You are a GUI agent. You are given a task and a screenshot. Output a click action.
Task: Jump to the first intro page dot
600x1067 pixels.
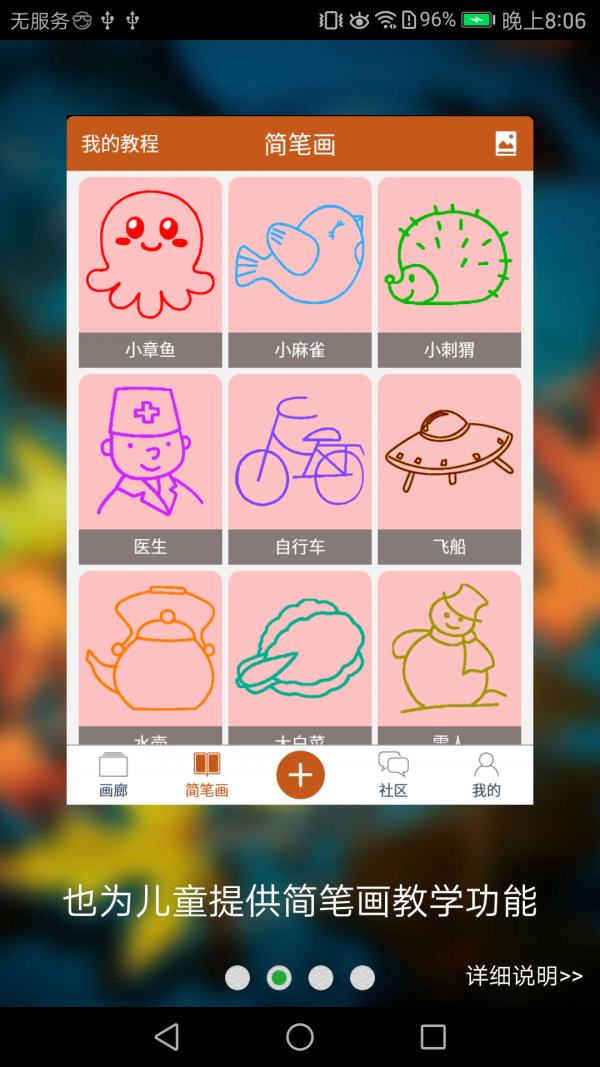tap(237, 977)
